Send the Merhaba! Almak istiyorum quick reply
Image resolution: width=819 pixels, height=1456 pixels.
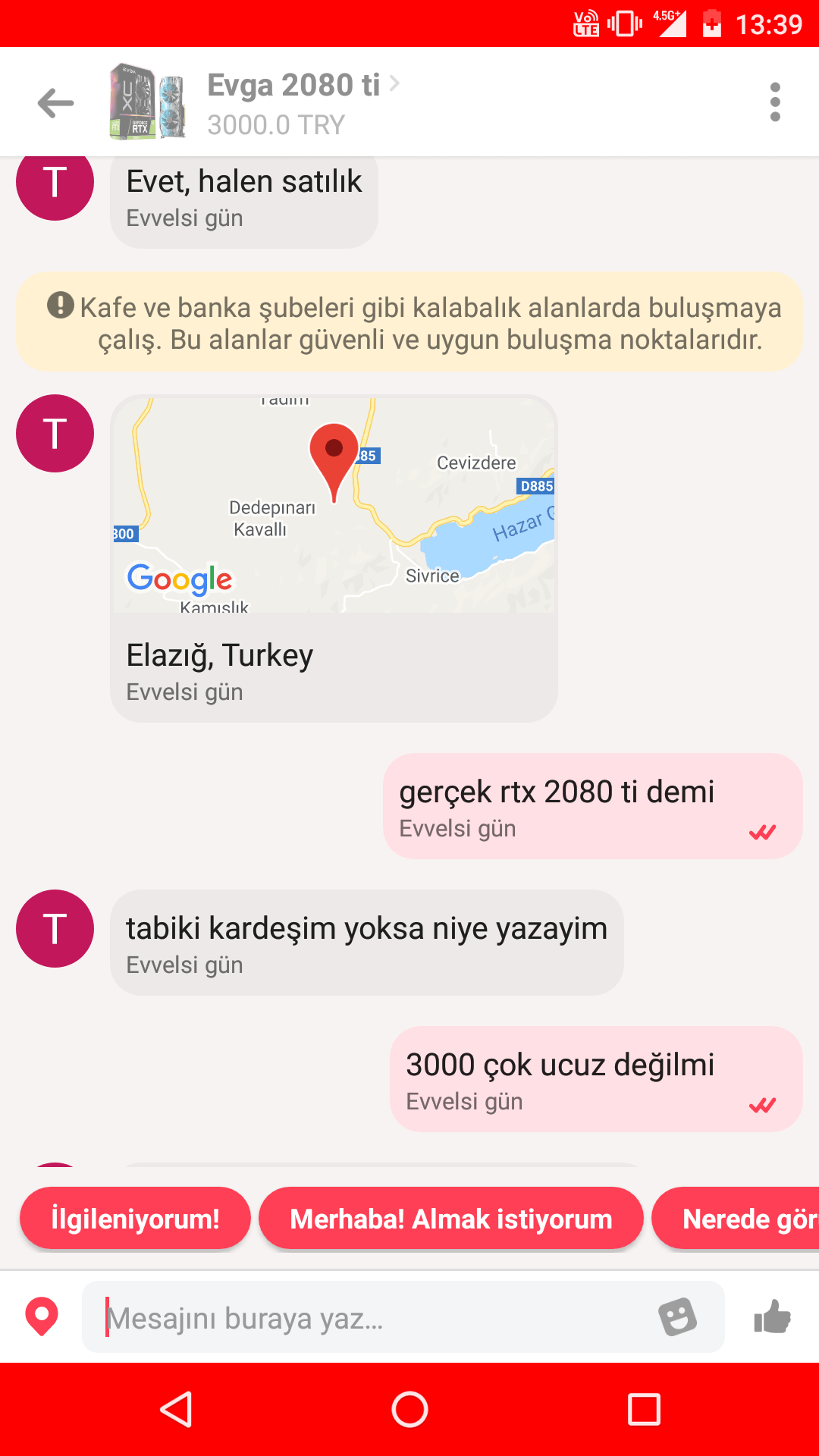point(450,1219)
